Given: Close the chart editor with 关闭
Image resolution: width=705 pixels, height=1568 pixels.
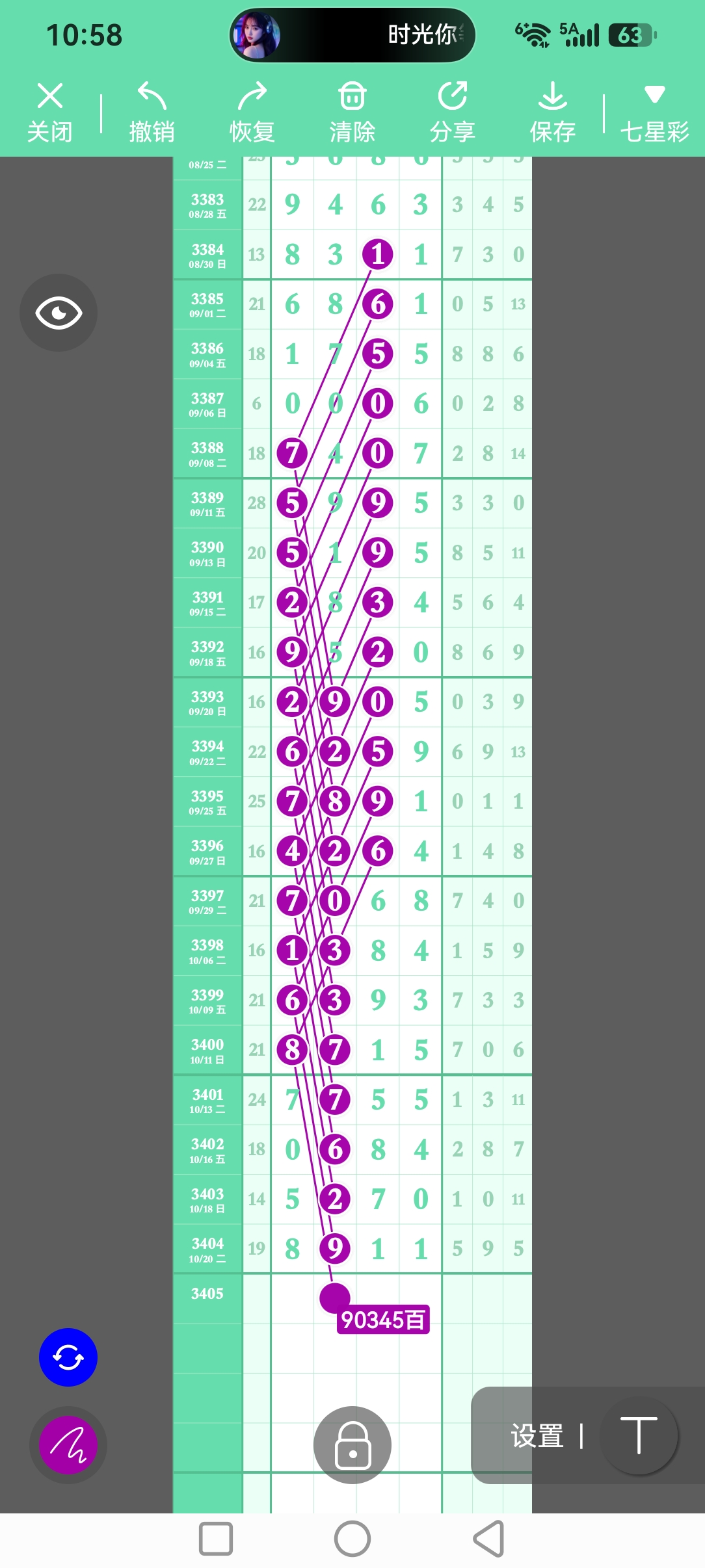Looking at the screenshot, I should [50, 112].
